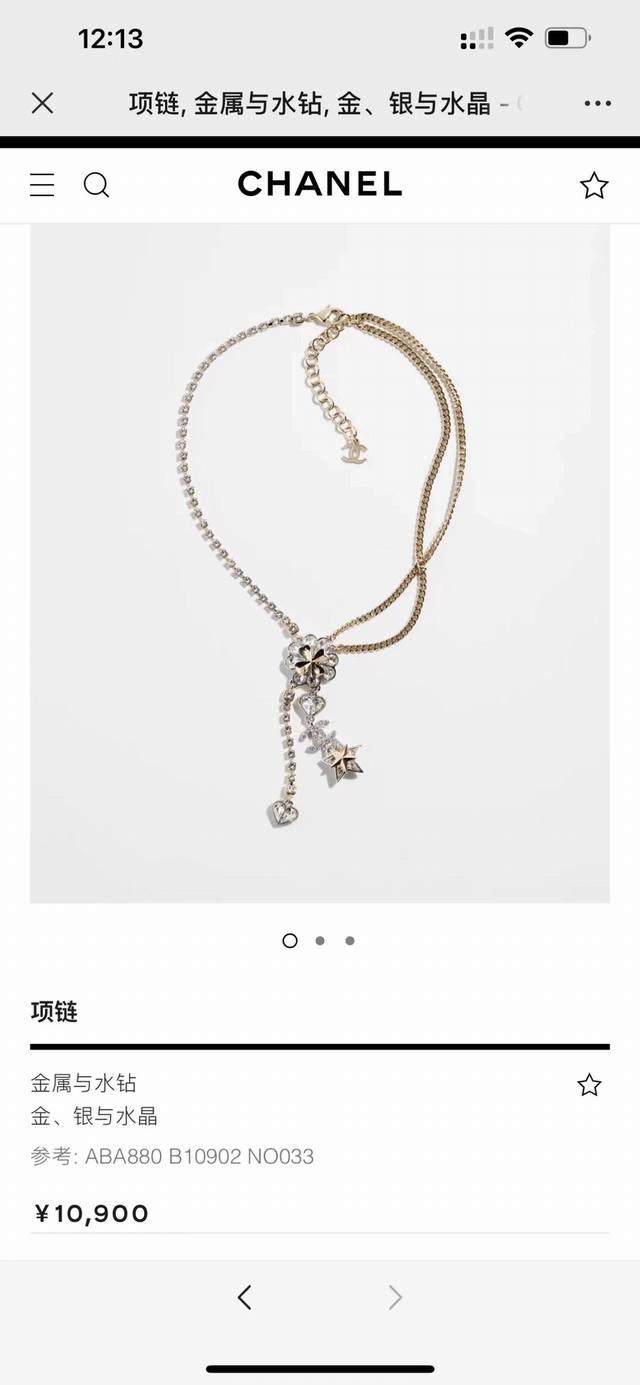Jump to the second product image dot
The width and height of the screenshot is (640, 1385).
coord(320,940)
